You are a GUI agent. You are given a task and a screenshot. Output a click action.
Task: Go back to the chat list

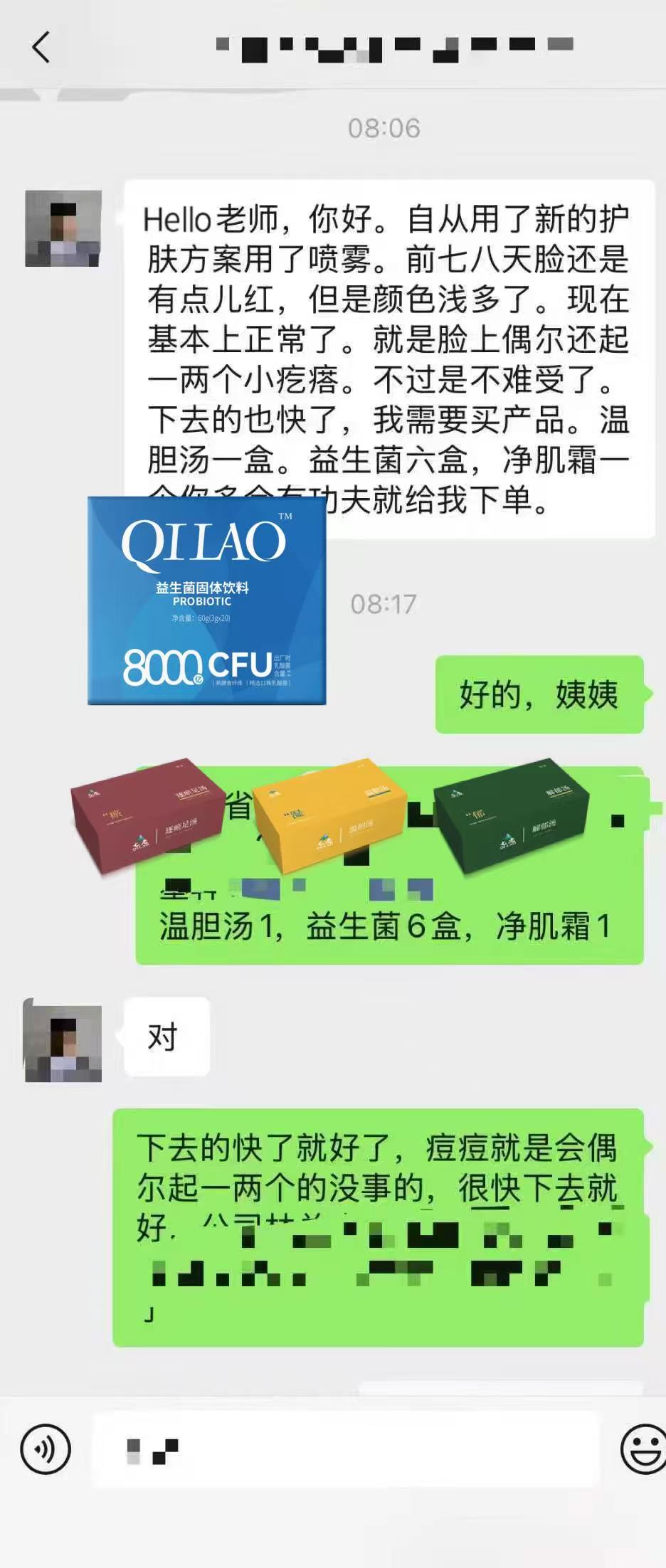tap(41, 48)
